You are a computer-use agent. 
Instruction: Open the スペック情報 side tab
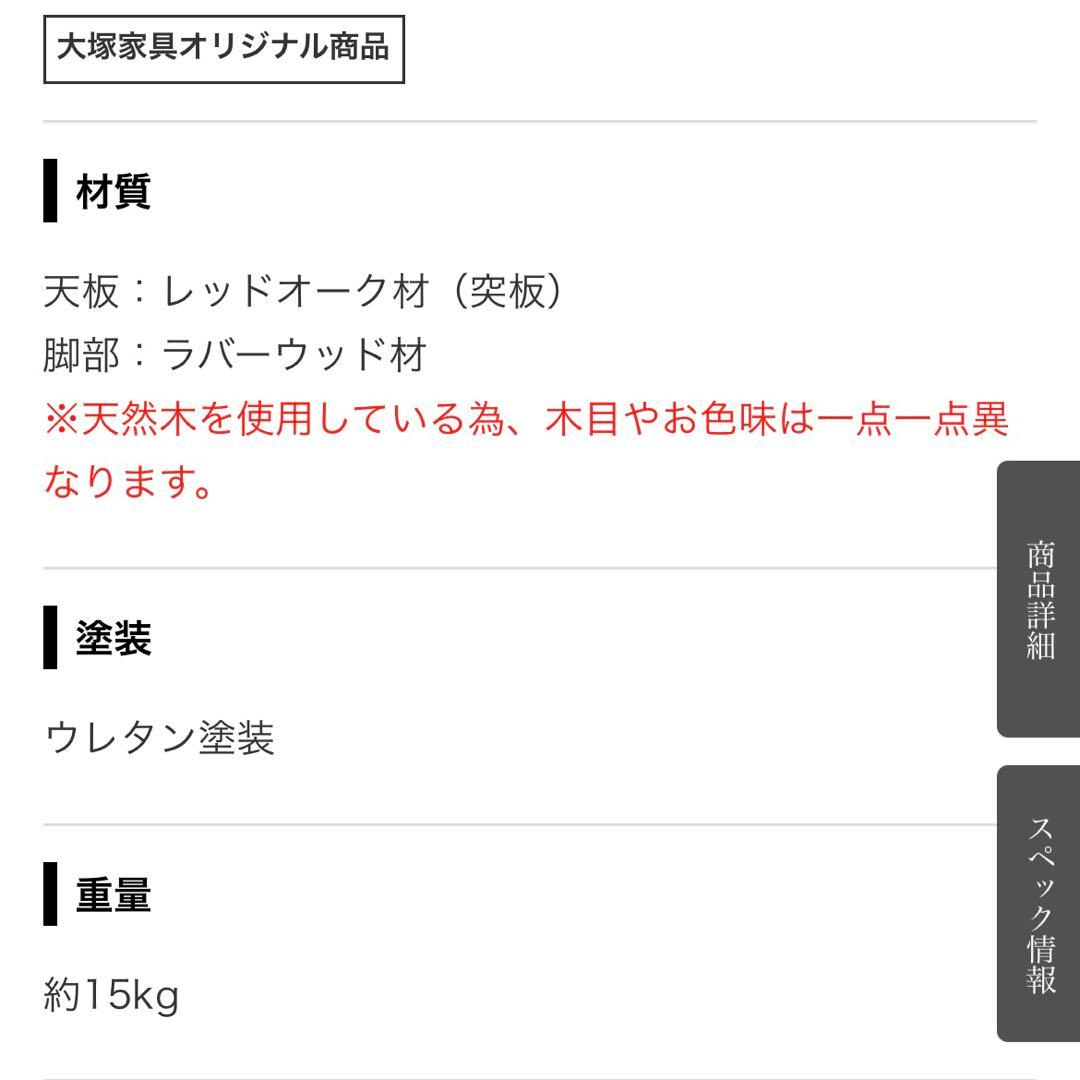(x=1040, y=903)
